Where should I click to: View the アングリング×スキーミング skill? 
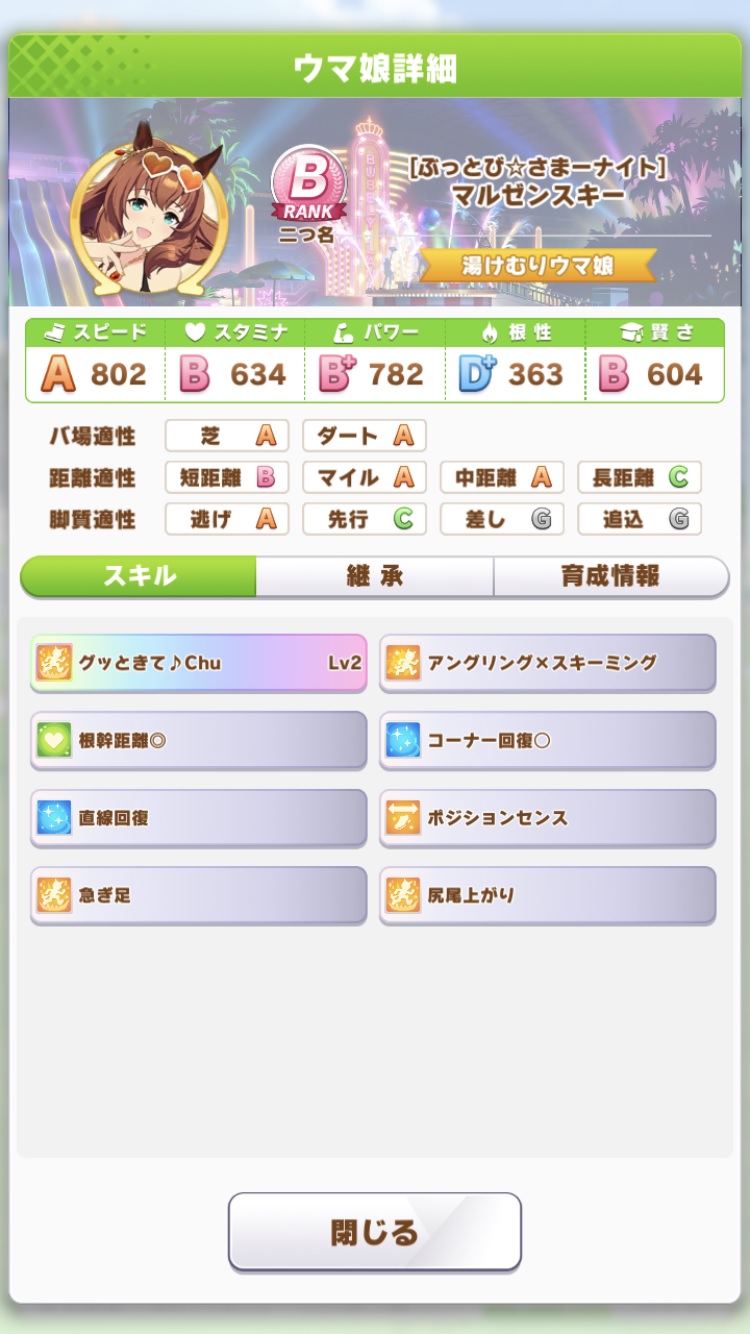[548, 662]
